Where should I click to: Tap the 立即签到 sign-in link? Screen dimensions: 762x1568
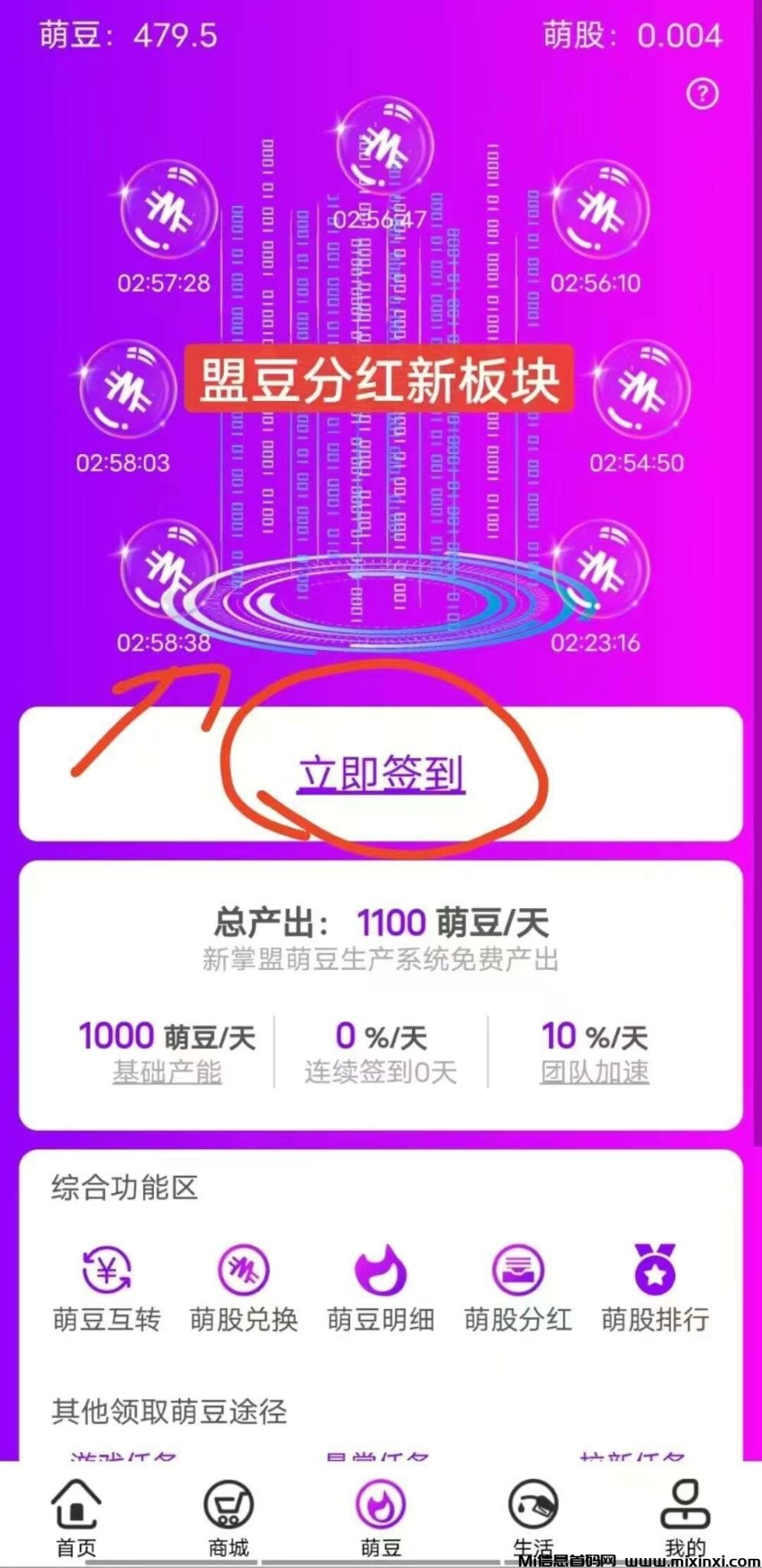coord(381,774)
